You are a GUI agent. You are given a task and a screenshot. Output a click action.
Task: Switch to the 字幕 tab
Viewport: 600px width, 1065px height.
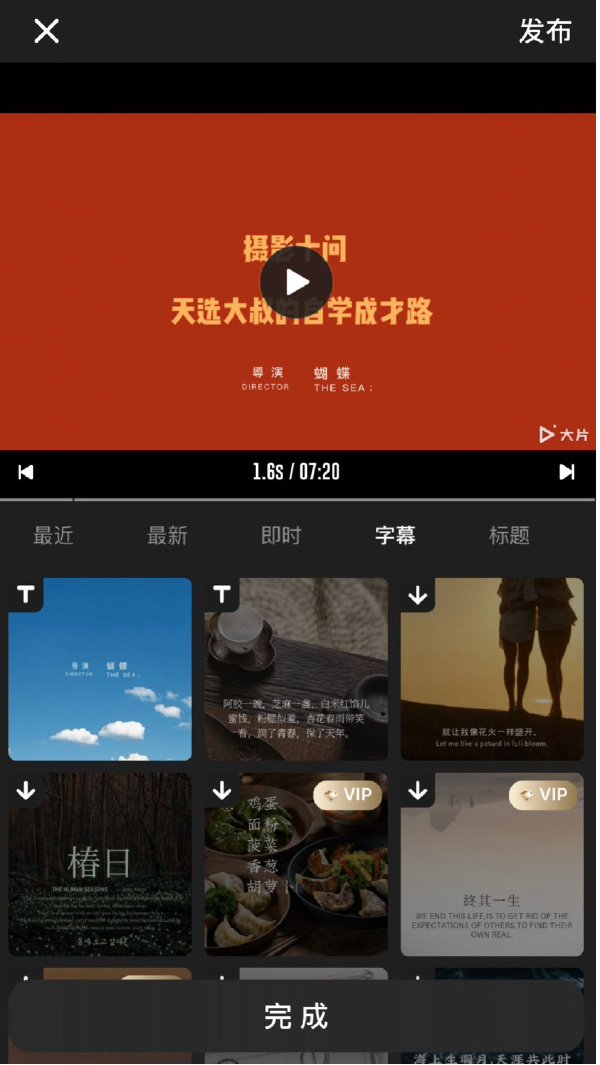pos(395,535)
